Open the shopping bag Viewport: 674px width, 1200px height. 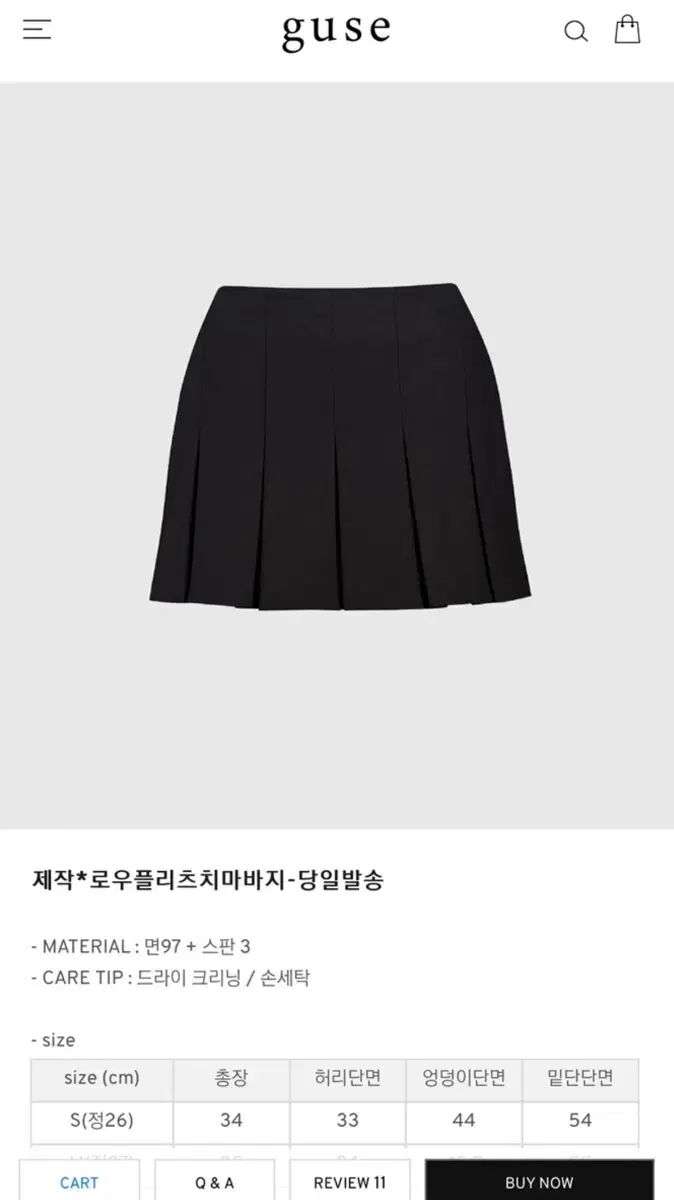(x=627, y=29)
